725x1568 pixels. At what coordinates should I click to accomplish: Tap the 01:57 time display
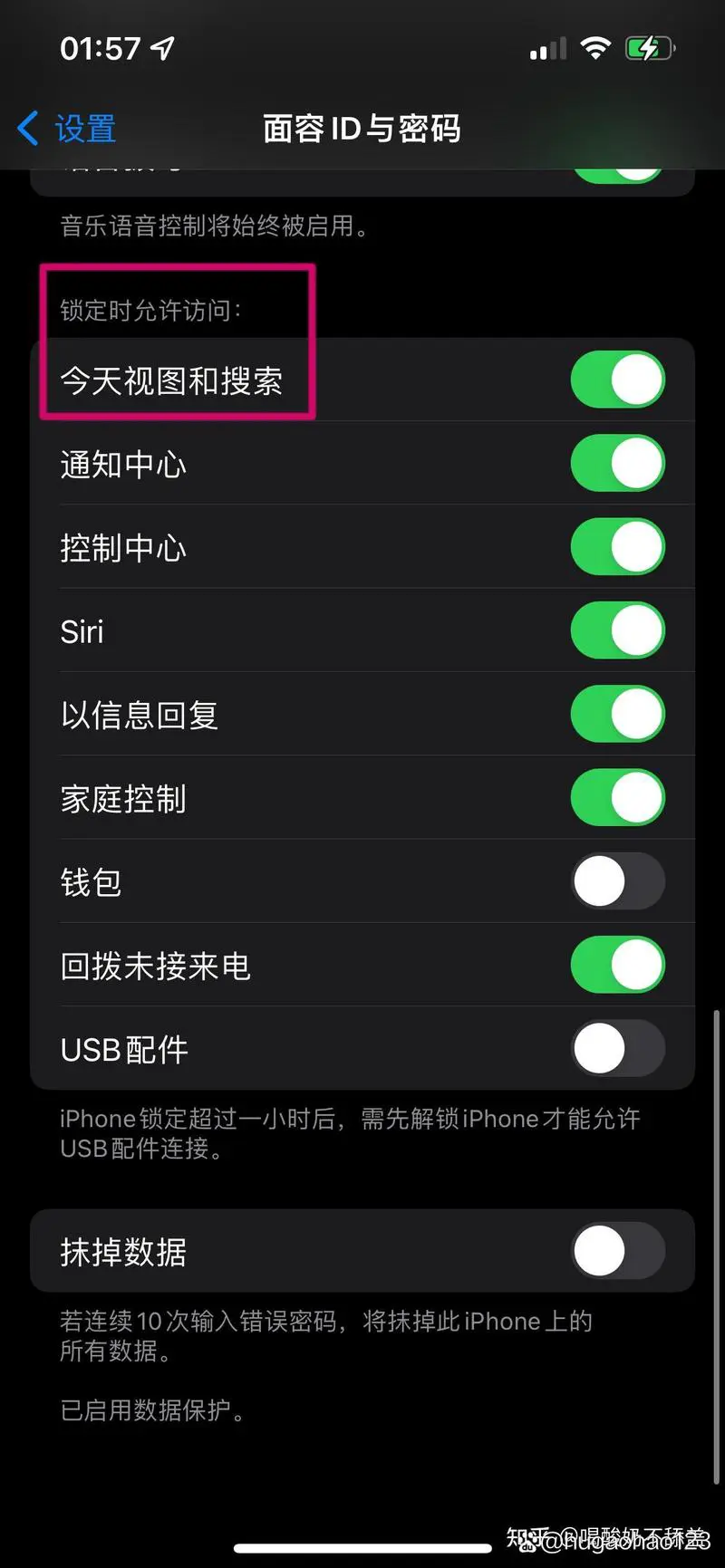100,48
